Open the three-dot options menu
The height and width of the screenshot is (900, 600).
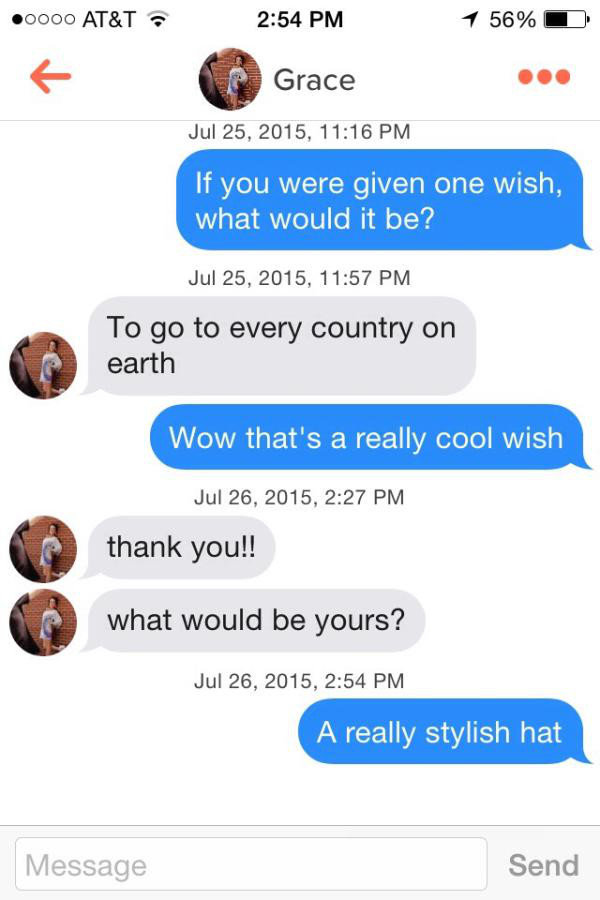(x=545, y=78)
